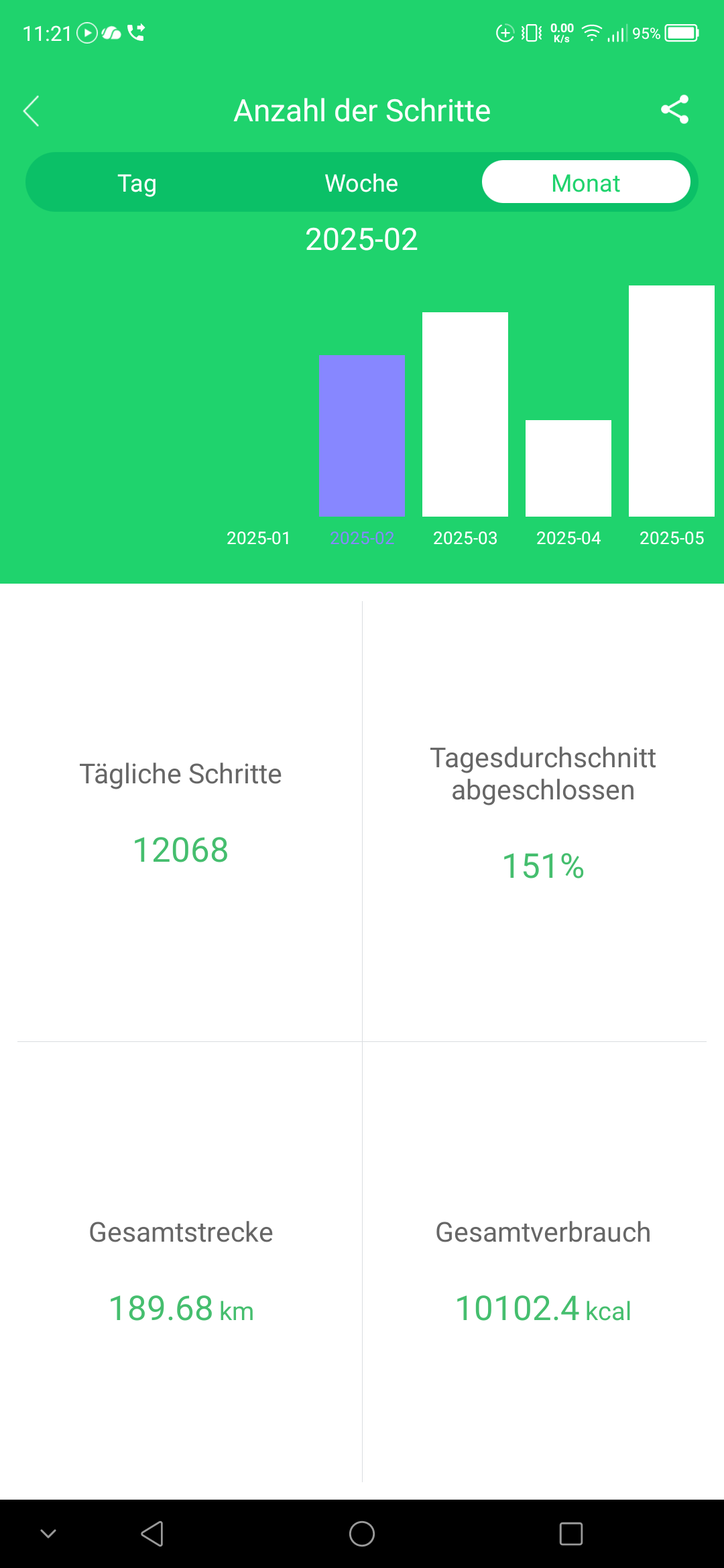View steps for the 2025-05 bar
The width and height of the screenshot is (724, 1568).
coord(672,401)
